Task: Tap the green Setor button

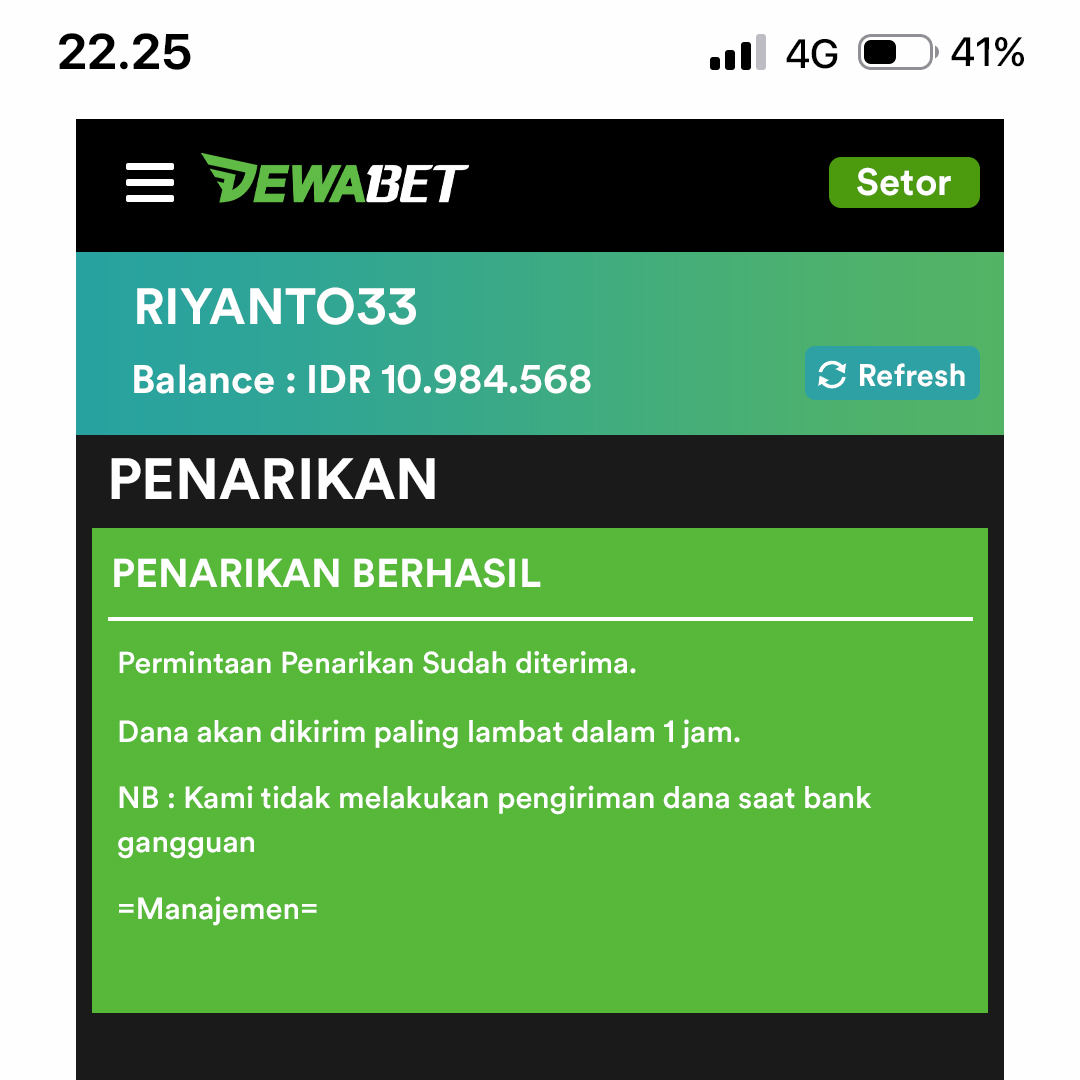Action: pyautogui.click(x=903, y=183)
